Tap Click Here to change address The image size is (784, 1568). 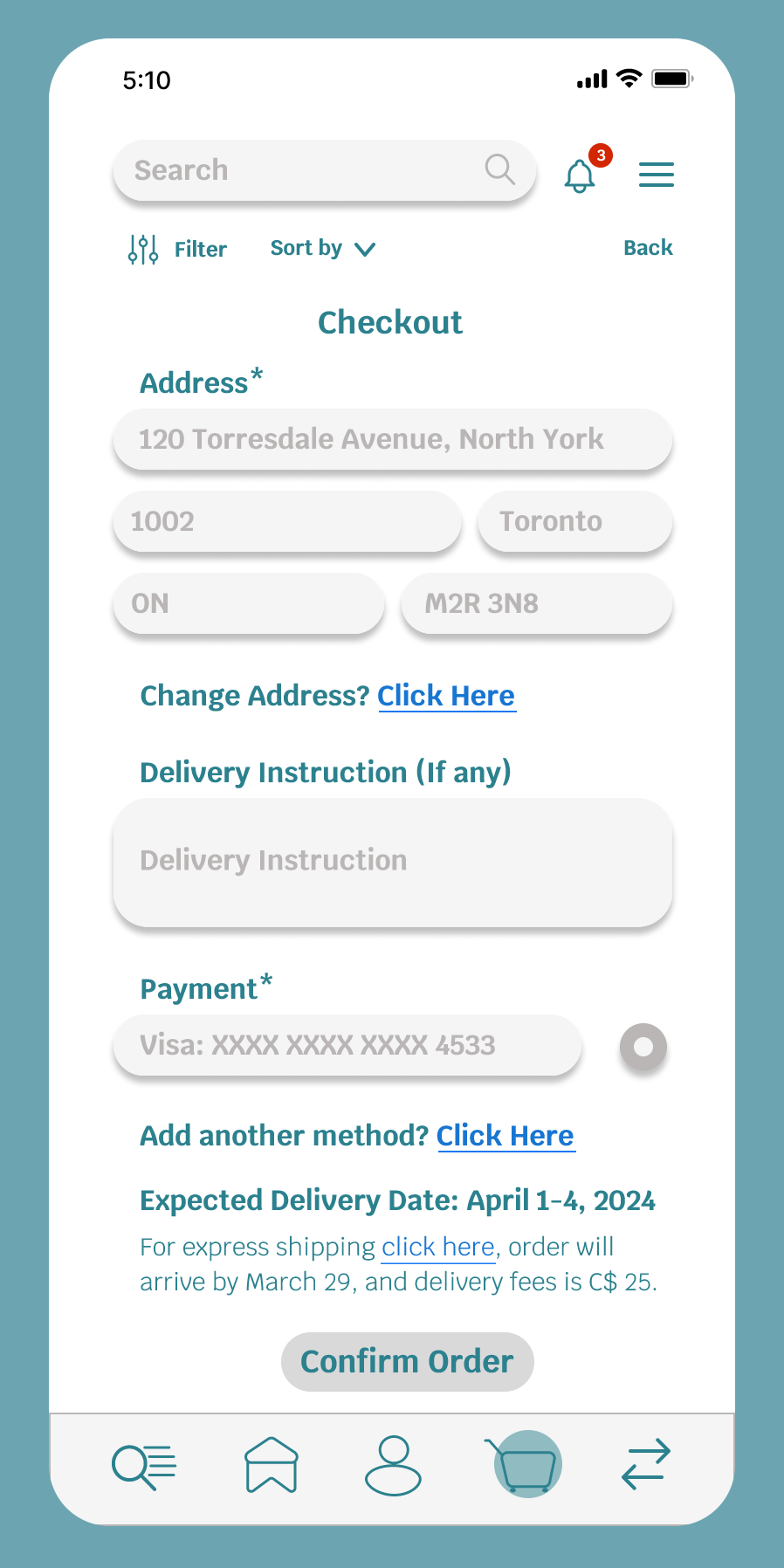click(x=446, y=696)
